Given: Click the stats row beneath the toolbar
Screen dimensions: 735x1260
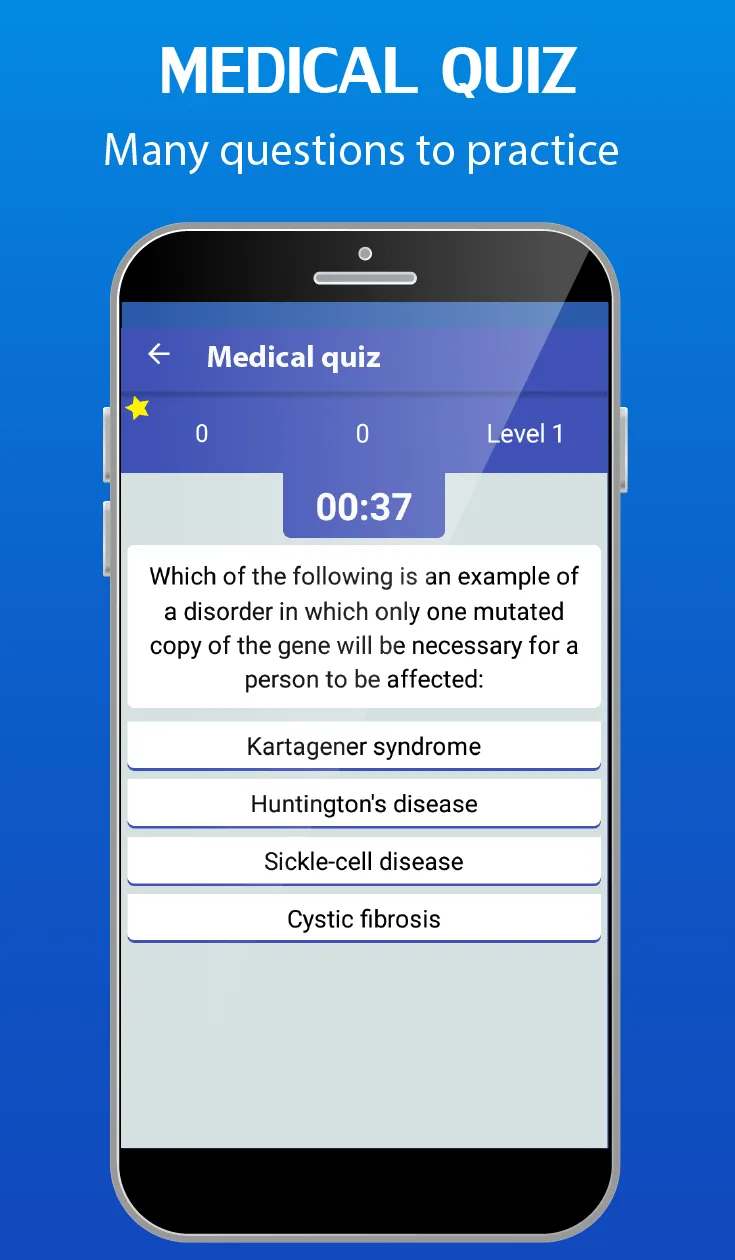Looking at the screenshot, I should [364, 433].
